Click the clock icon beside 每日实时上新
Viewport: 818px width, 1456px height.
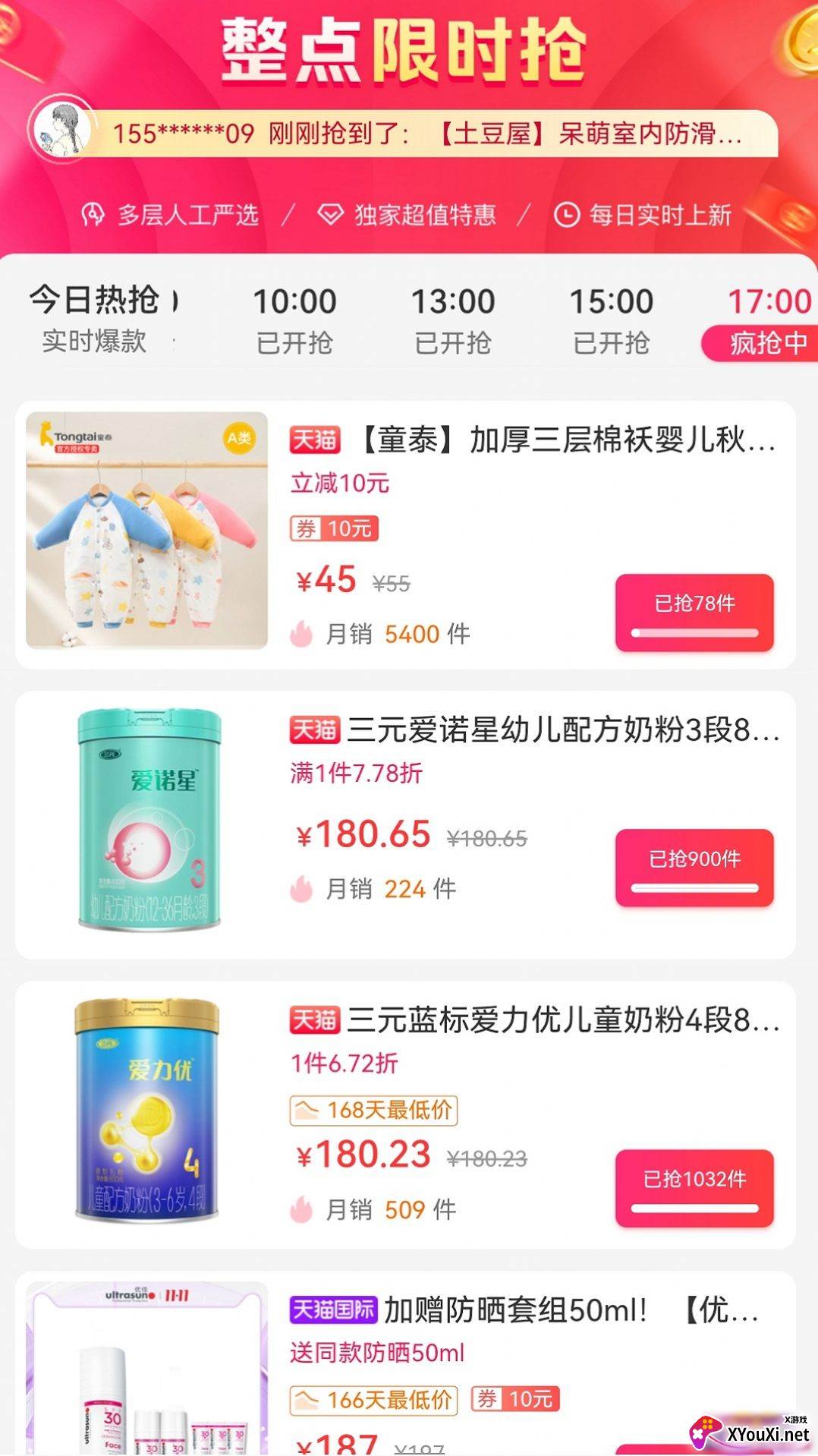pos(567,216)
